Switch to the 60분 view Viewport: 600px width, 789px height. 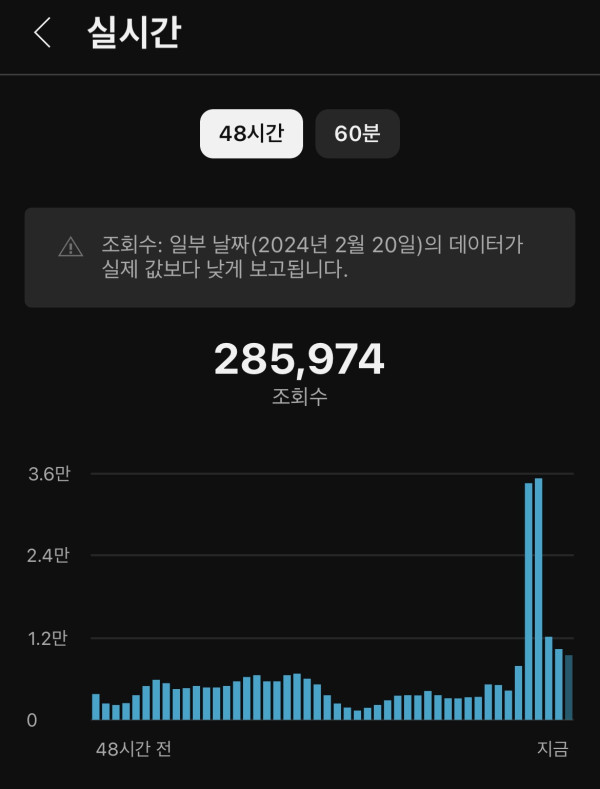[357, 134]
